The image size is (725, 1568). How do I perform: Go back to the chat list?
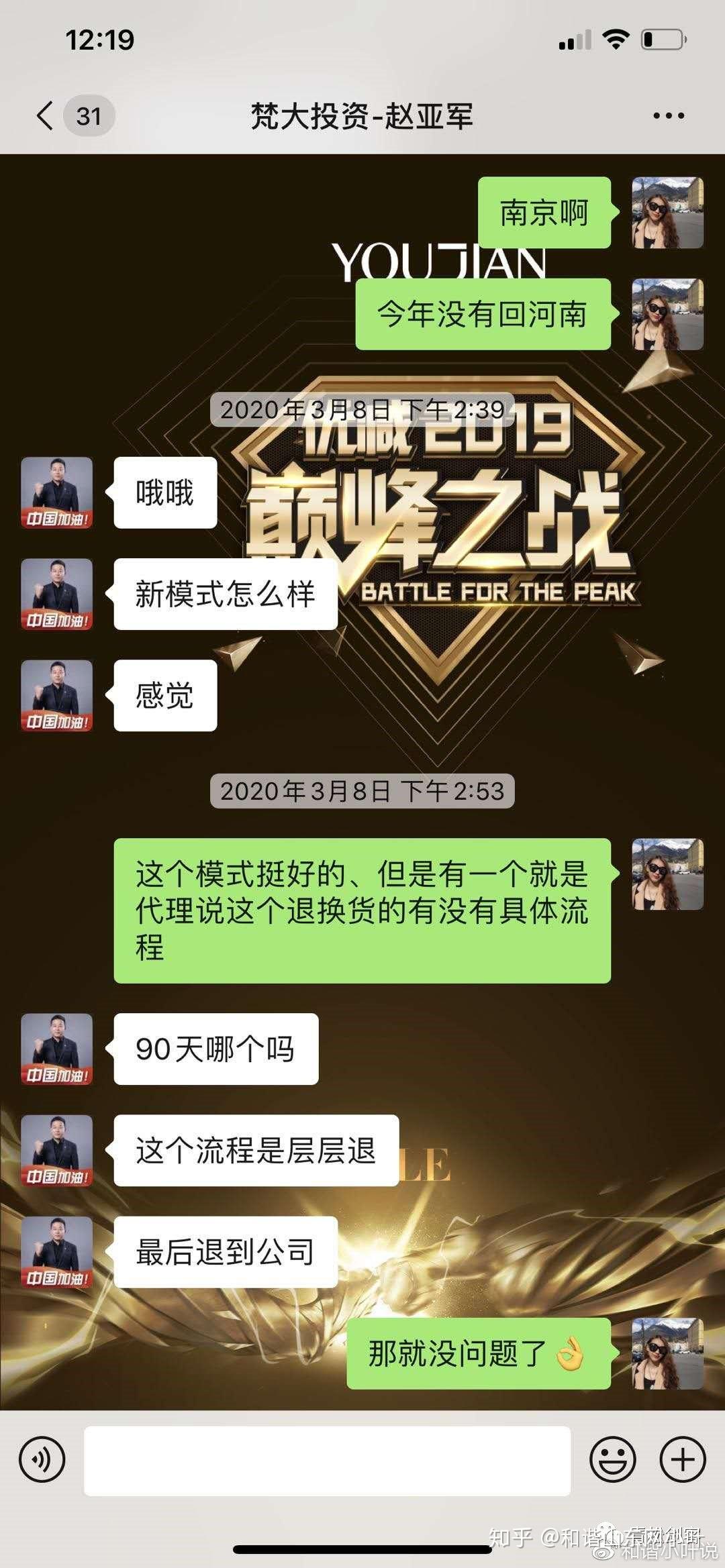click(x=46, y=115)
